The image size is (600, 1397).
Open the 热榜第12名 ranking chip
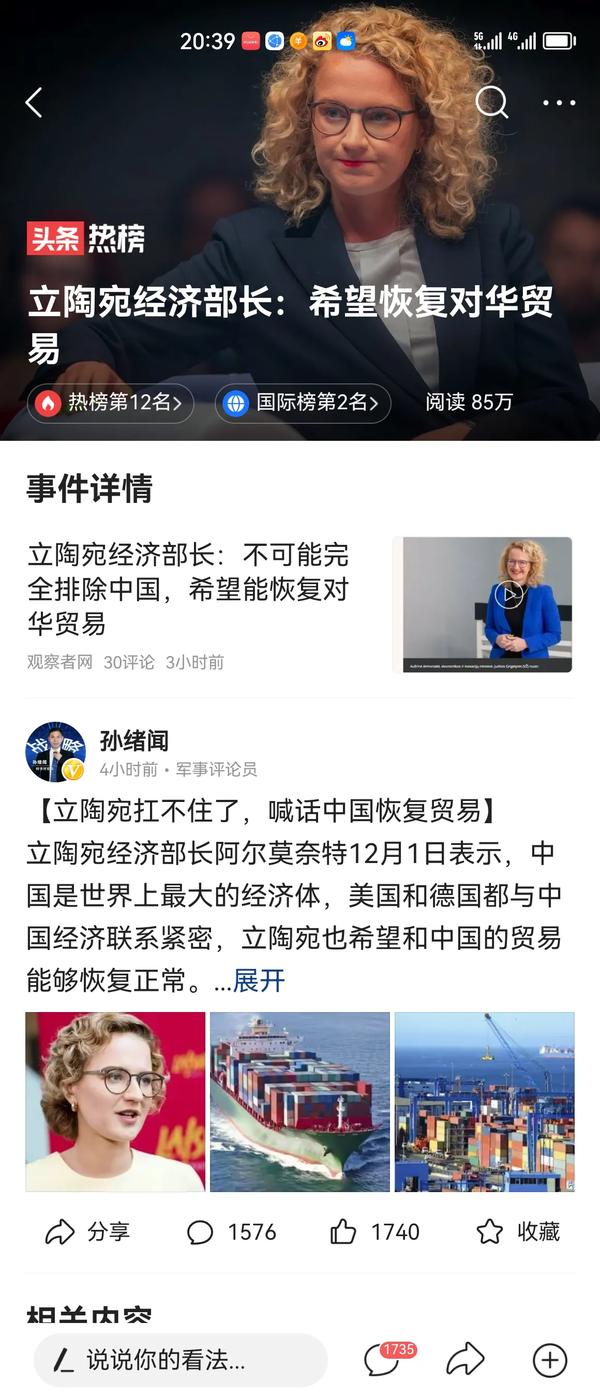pyautogui.click(x=110, y=403)
